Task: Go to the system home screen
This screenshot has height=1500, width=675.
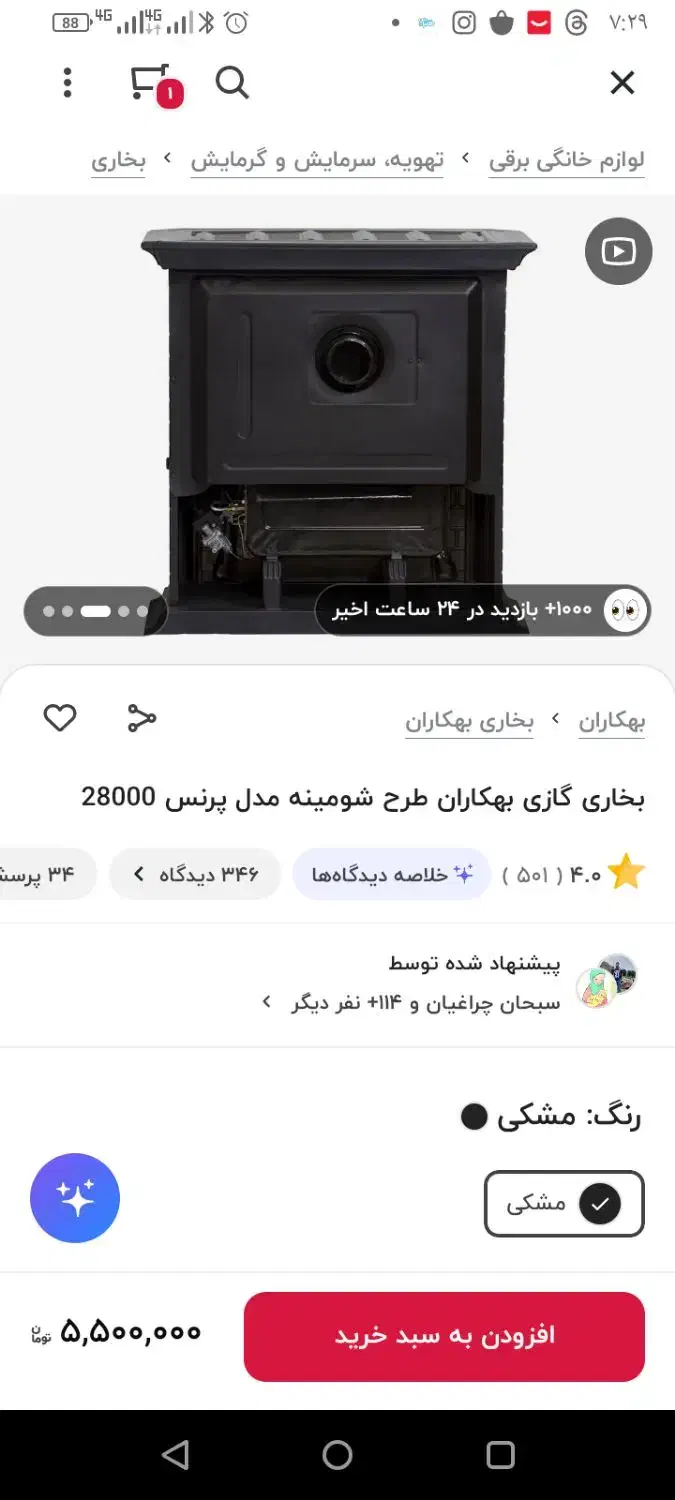Action: [338, 1455]
